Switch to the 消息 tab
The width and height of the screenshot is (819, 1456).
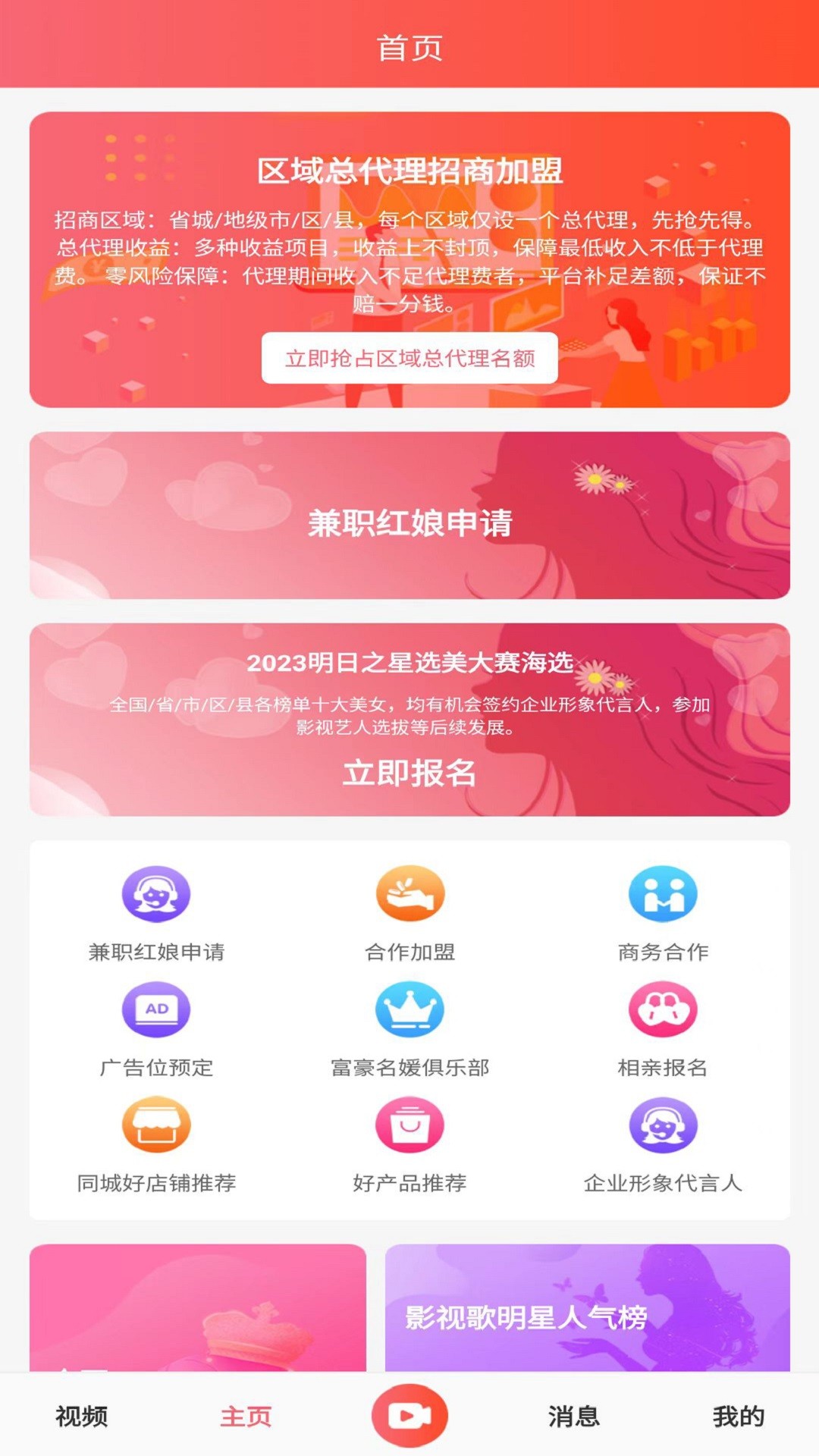click(x=573, y=1416)
